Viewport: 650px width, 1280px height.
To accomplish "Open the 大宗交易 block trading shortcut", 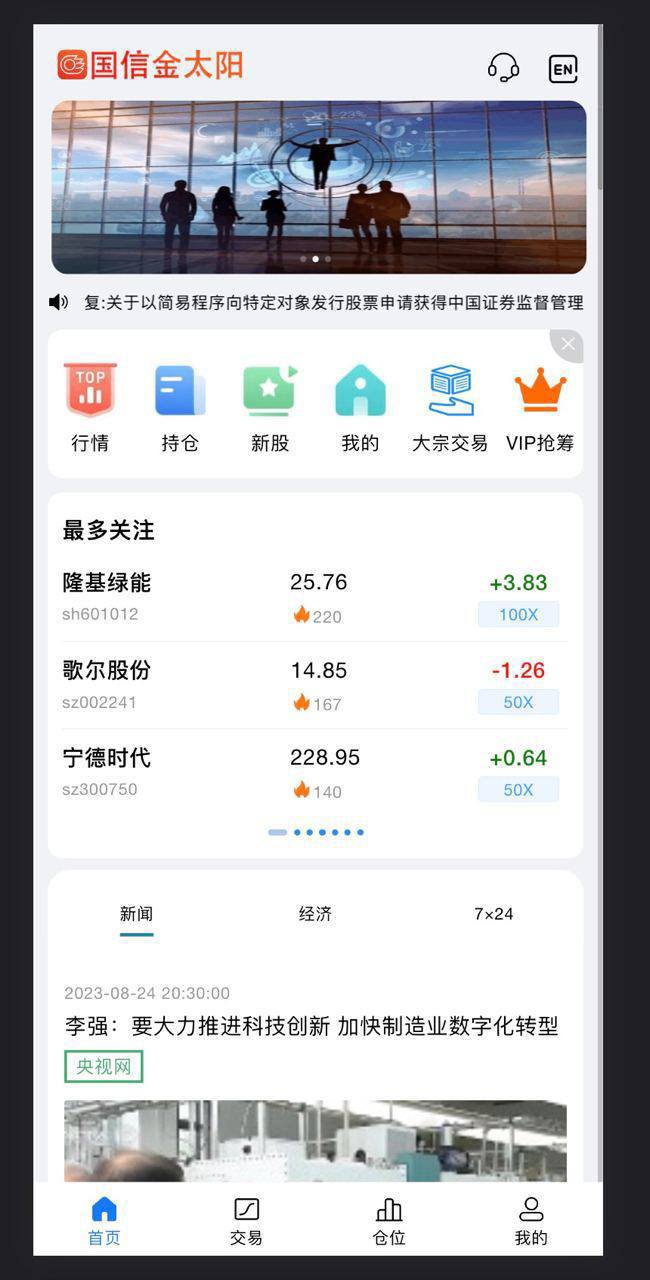I will point(450,408).
